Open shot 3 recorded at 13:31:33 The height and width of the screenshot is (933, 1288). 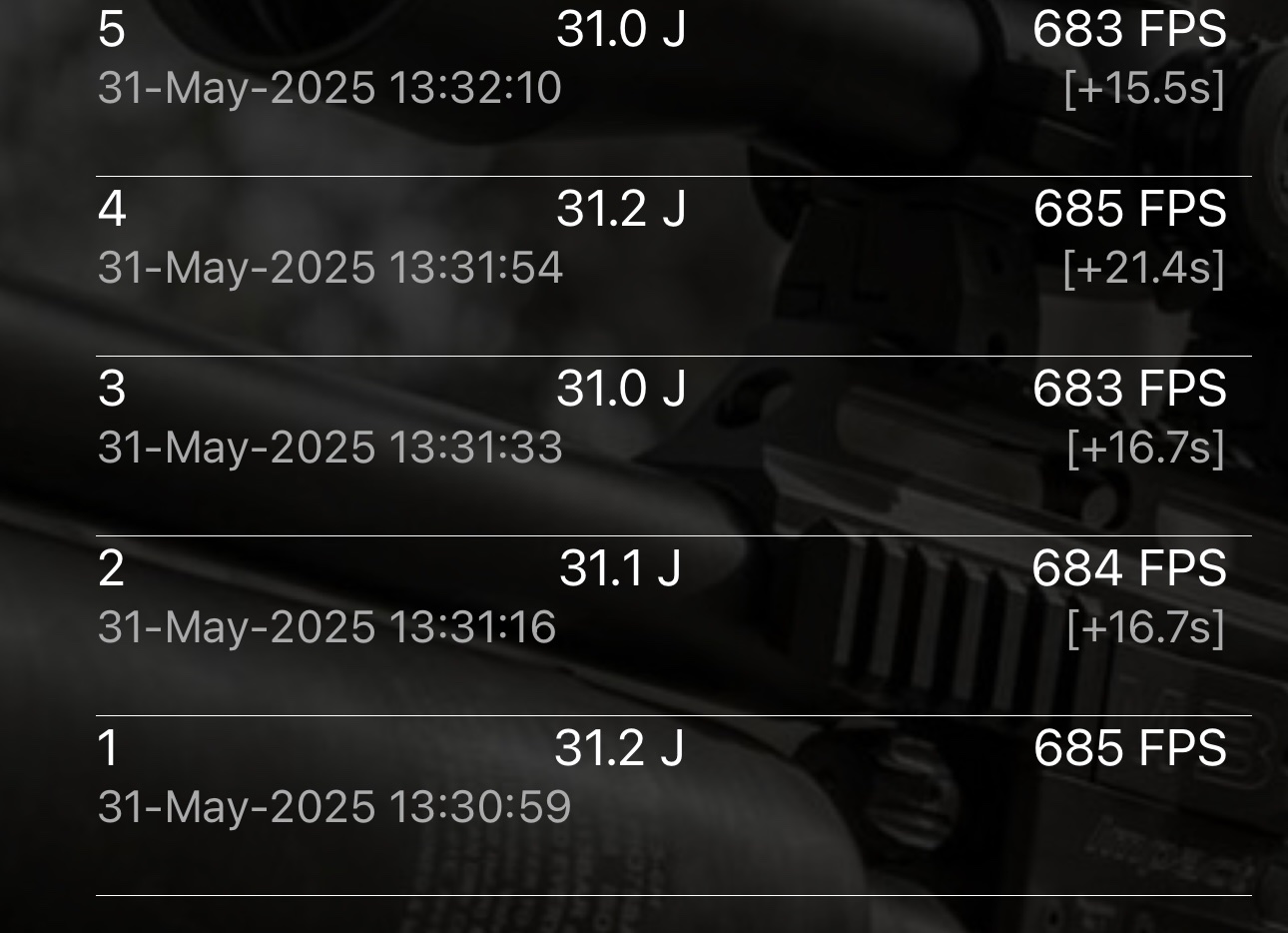(x=659, y=420)
